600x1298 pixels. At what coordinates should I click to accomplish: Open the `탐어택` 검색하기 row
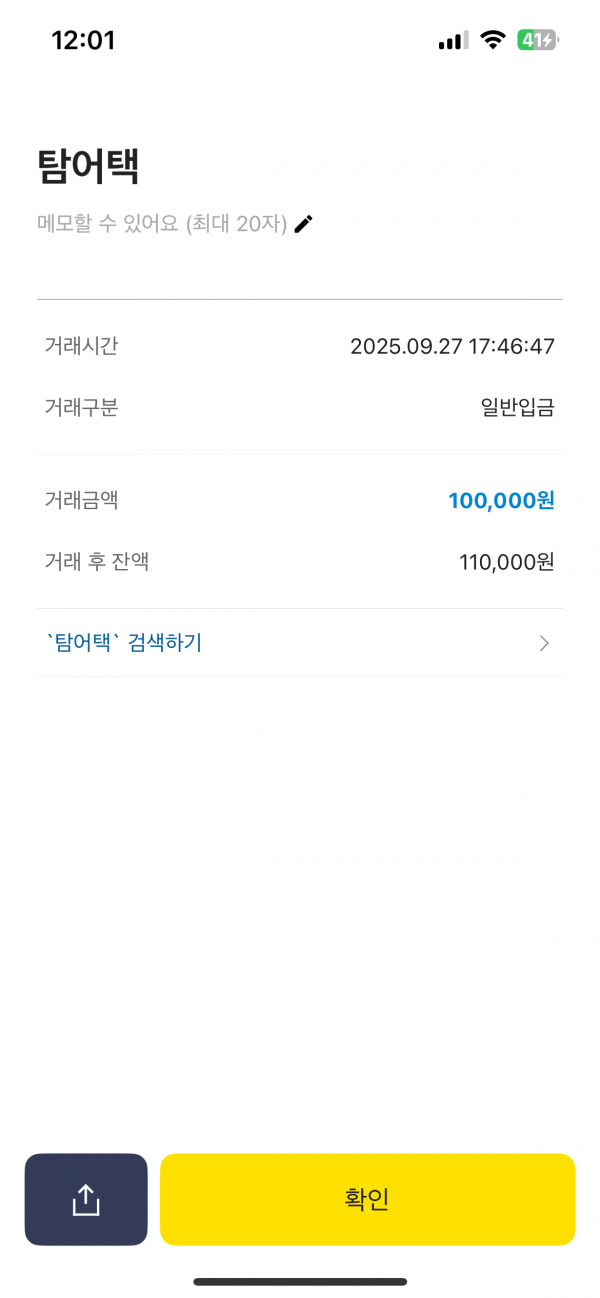[x=300, y=643]
